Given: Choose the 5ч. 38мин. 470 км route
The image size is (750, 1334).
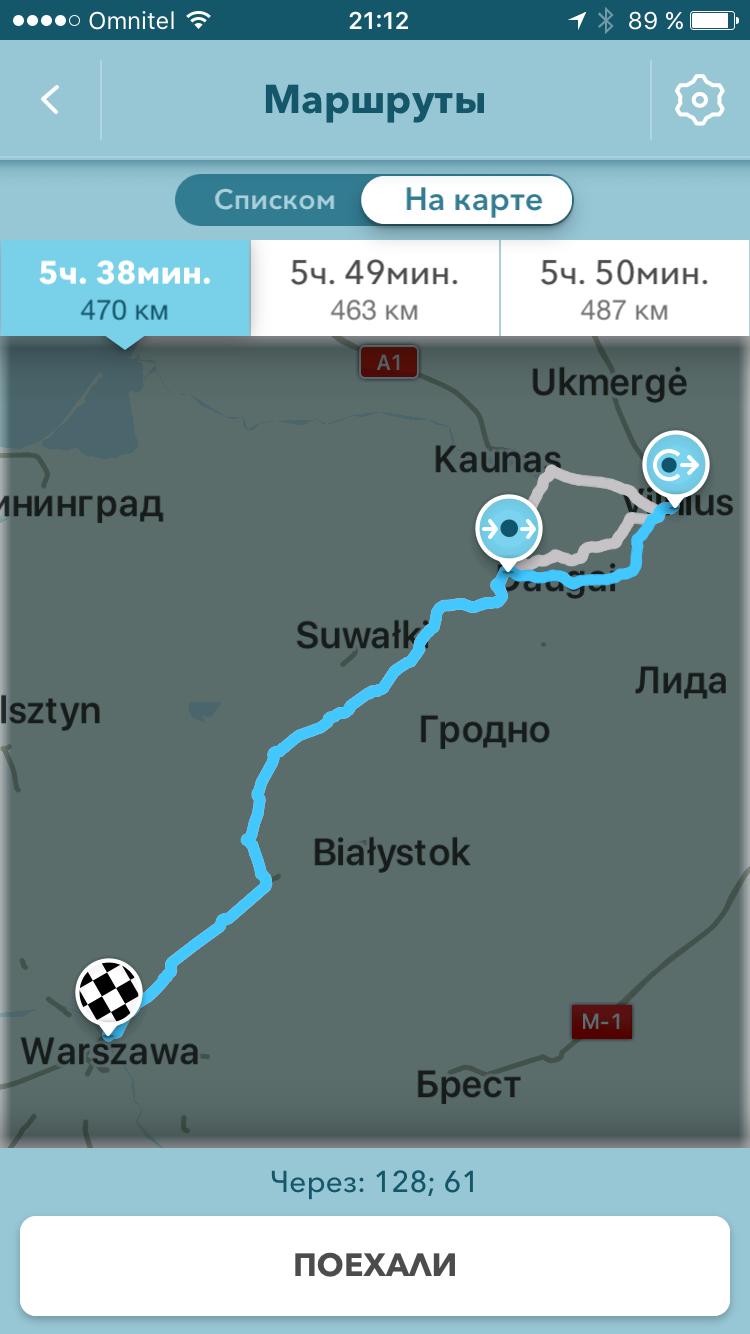Looking at the screenshot, I should pyautogui.click(x=125, y=290).
